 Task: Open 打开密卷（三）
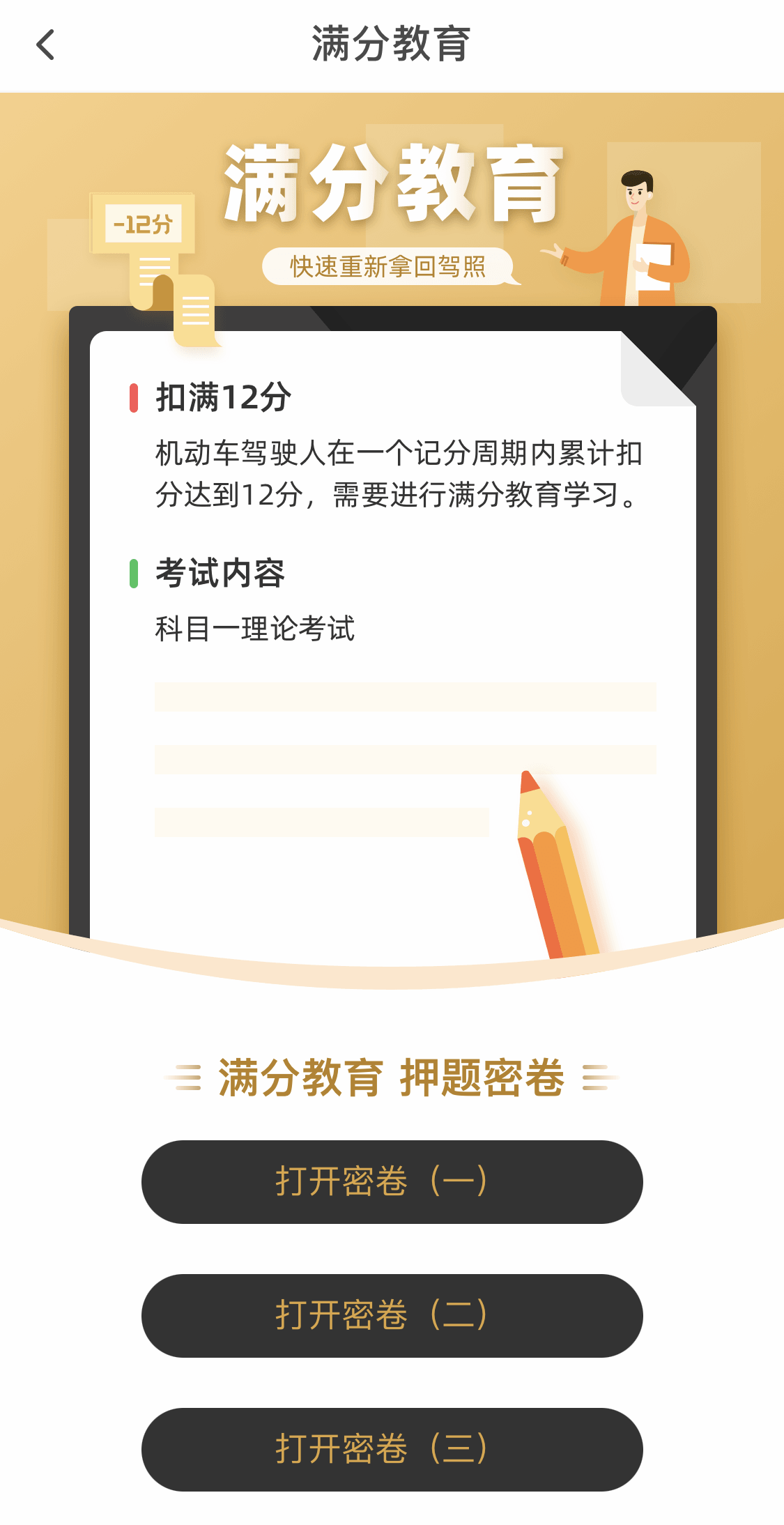coord(392,1449)
